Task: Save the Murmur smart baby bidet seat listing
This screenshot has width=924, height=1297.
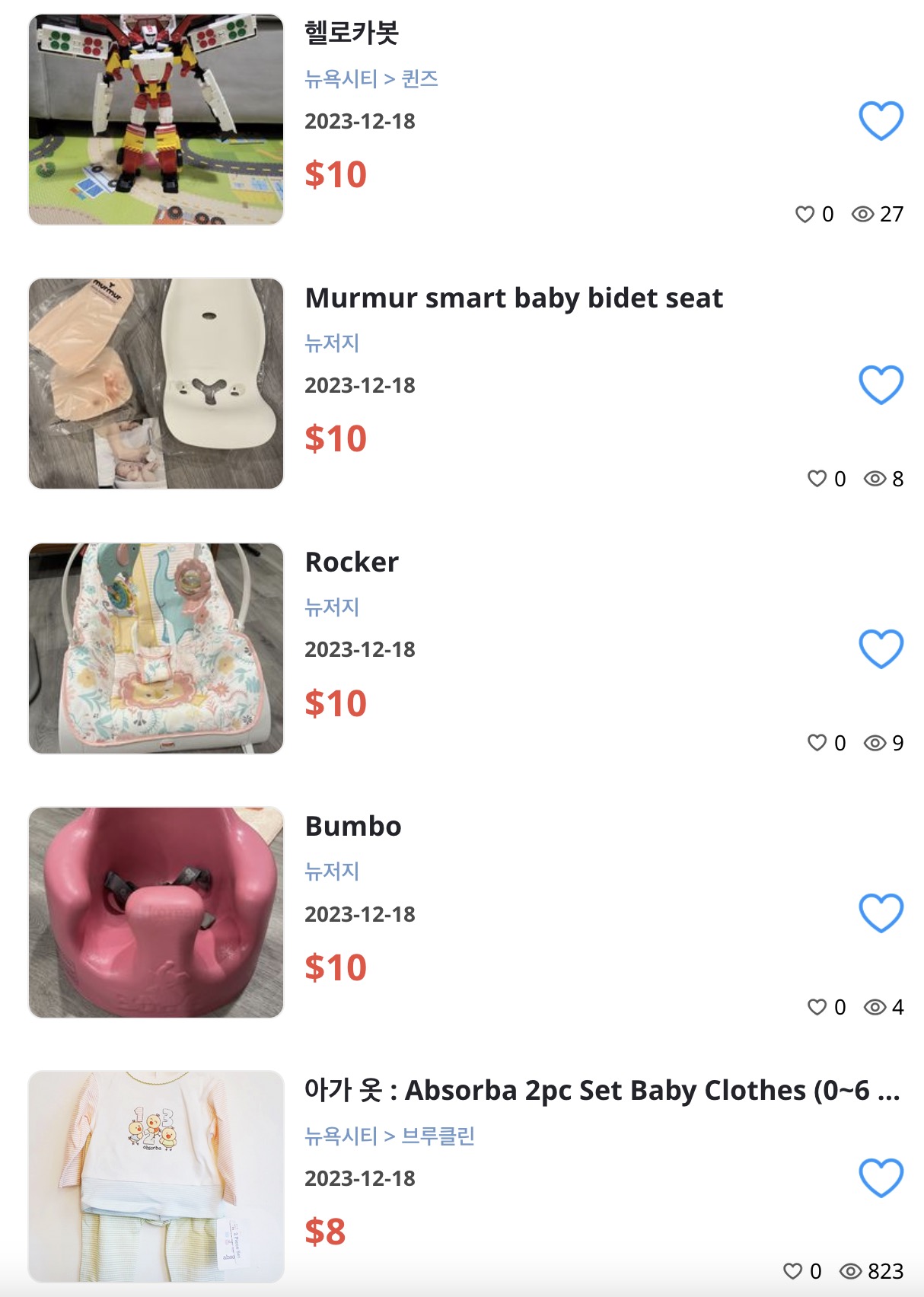Action: pyautogui.click(x=881, y=384)
